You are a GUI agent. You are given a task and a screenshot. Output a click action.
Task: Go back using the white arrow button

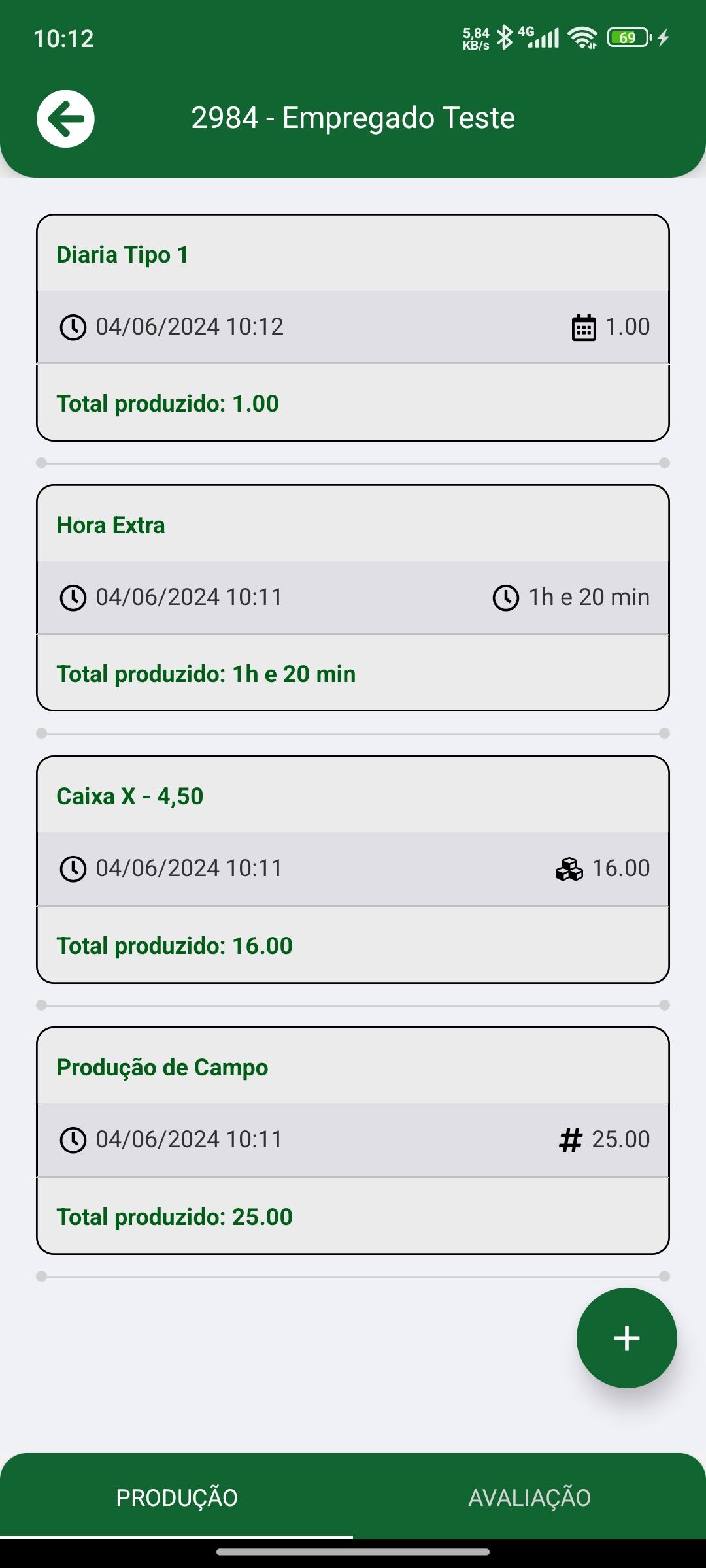(x=65, y=119)
